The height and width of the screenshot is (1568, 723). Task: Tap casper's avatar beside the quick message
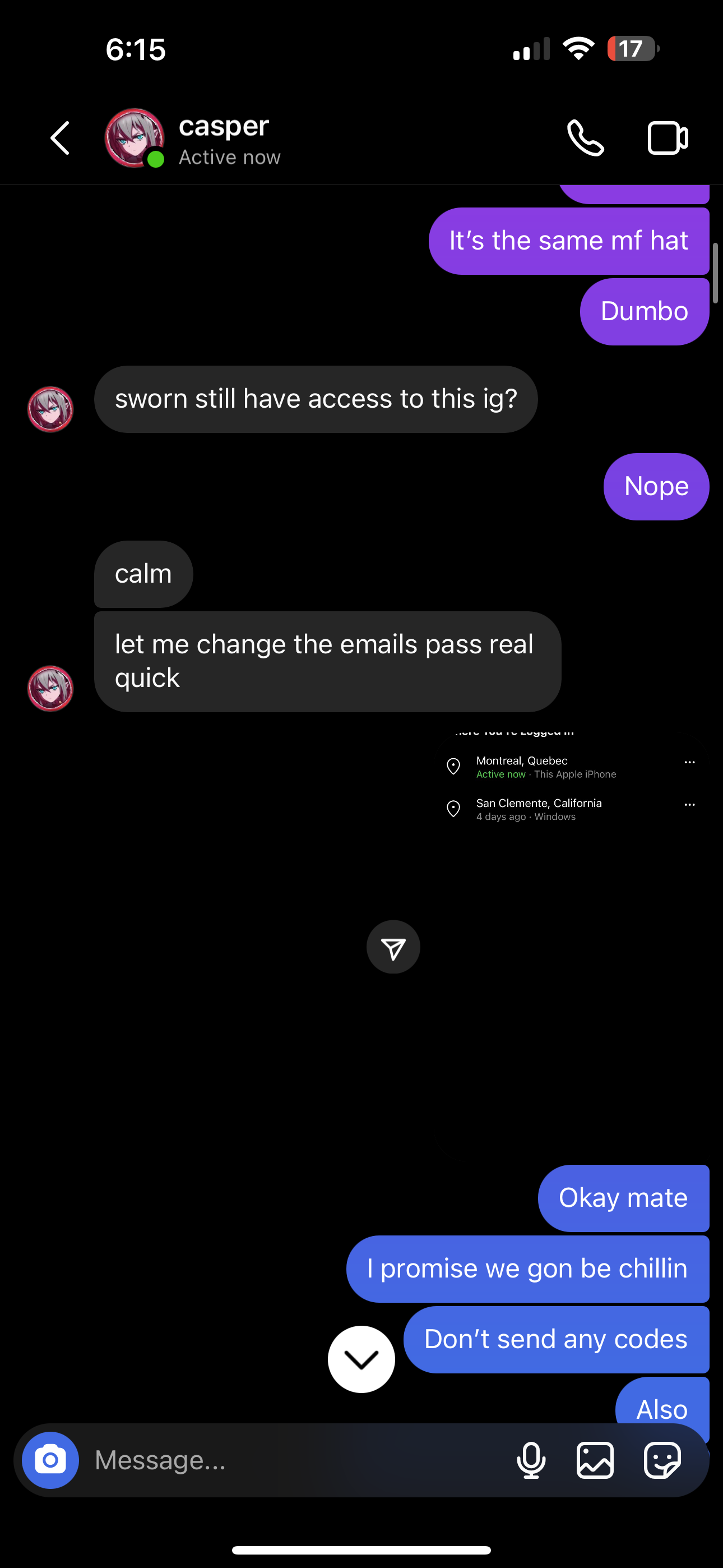(x=50, y=689)
